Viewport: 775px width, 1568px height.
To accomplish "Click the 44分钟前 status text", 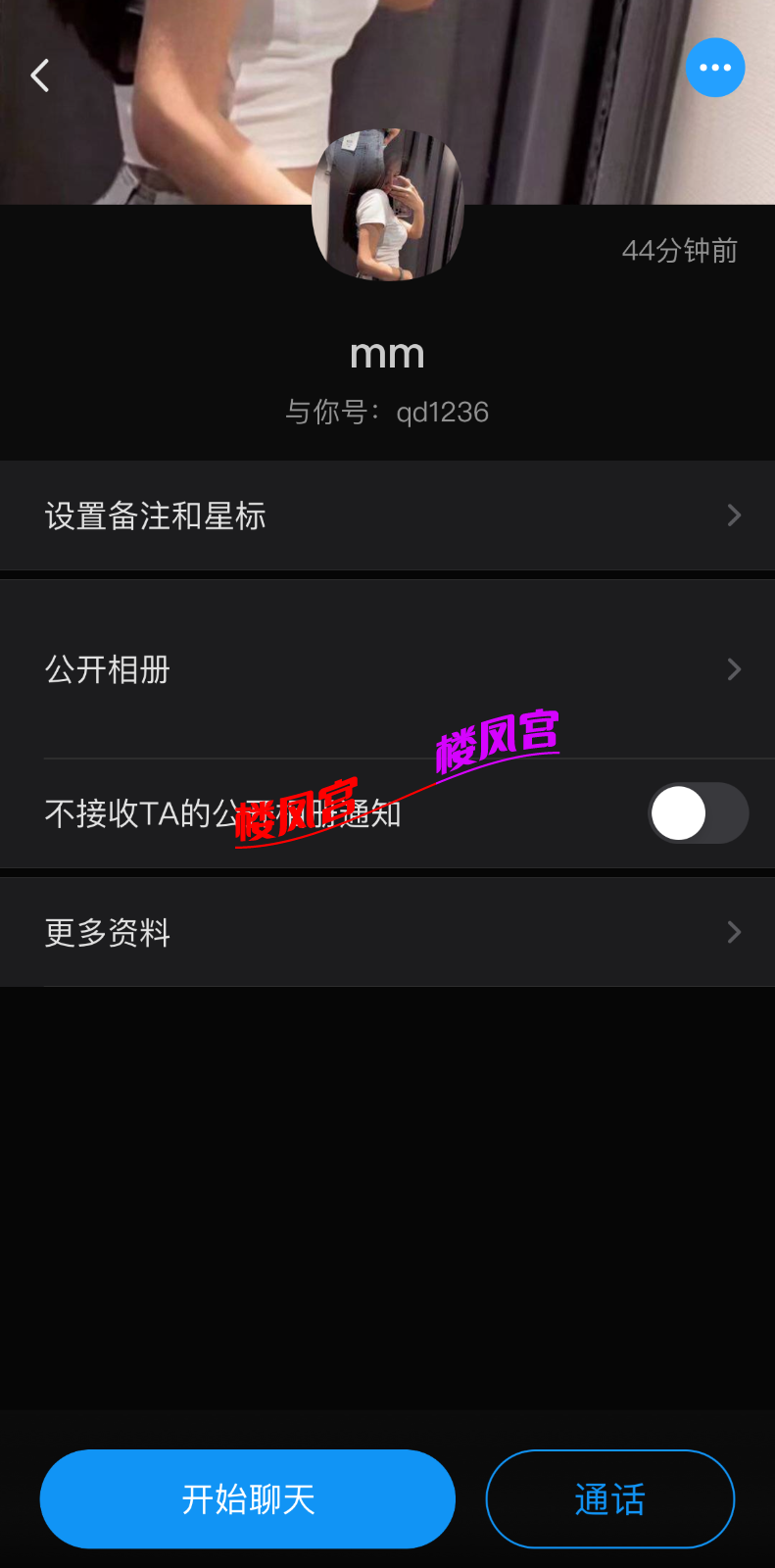I will click(x=678, y=251).
